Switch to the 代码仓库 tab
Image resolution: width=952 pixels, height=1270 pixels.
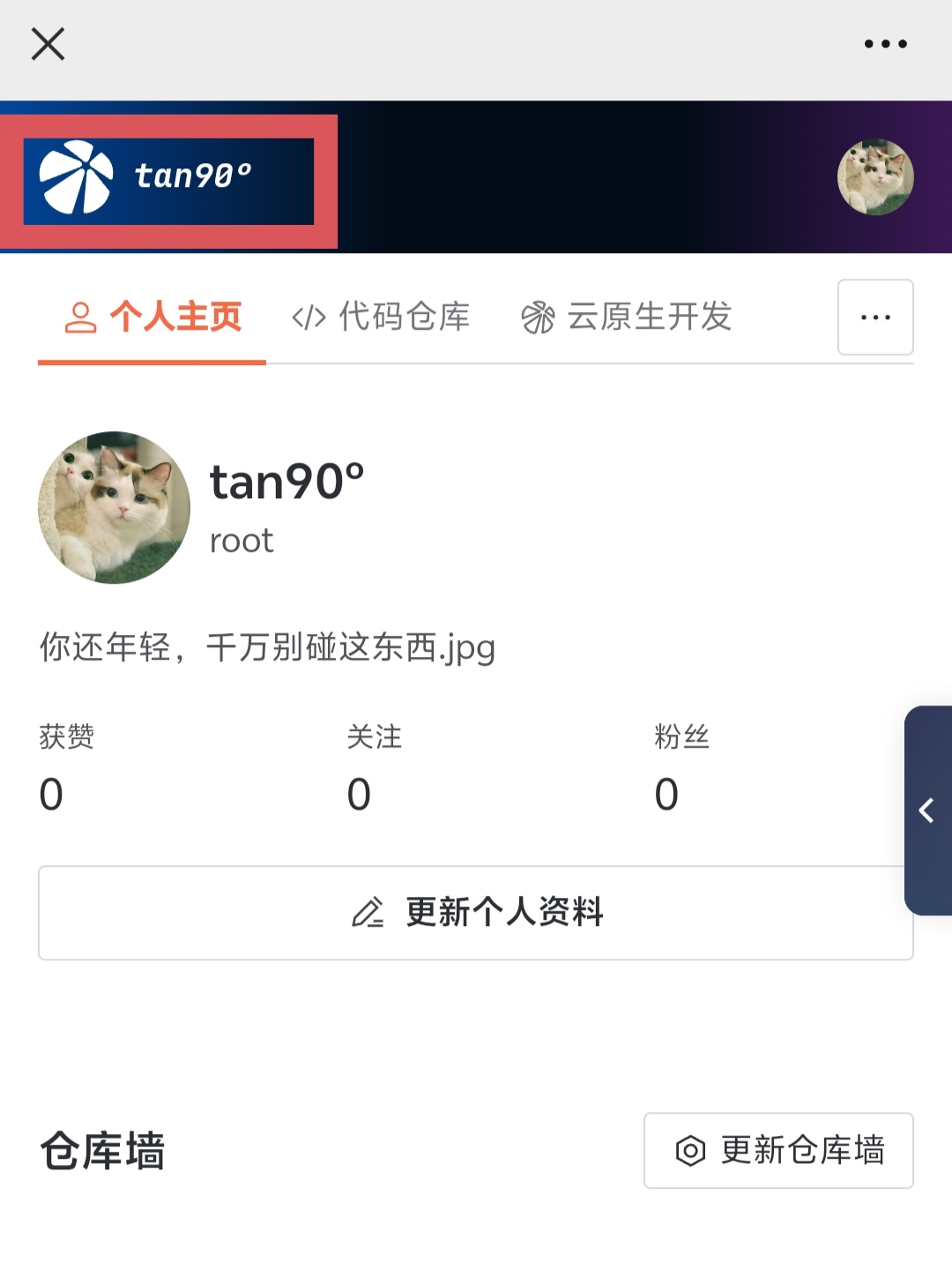tap(381, 317)
